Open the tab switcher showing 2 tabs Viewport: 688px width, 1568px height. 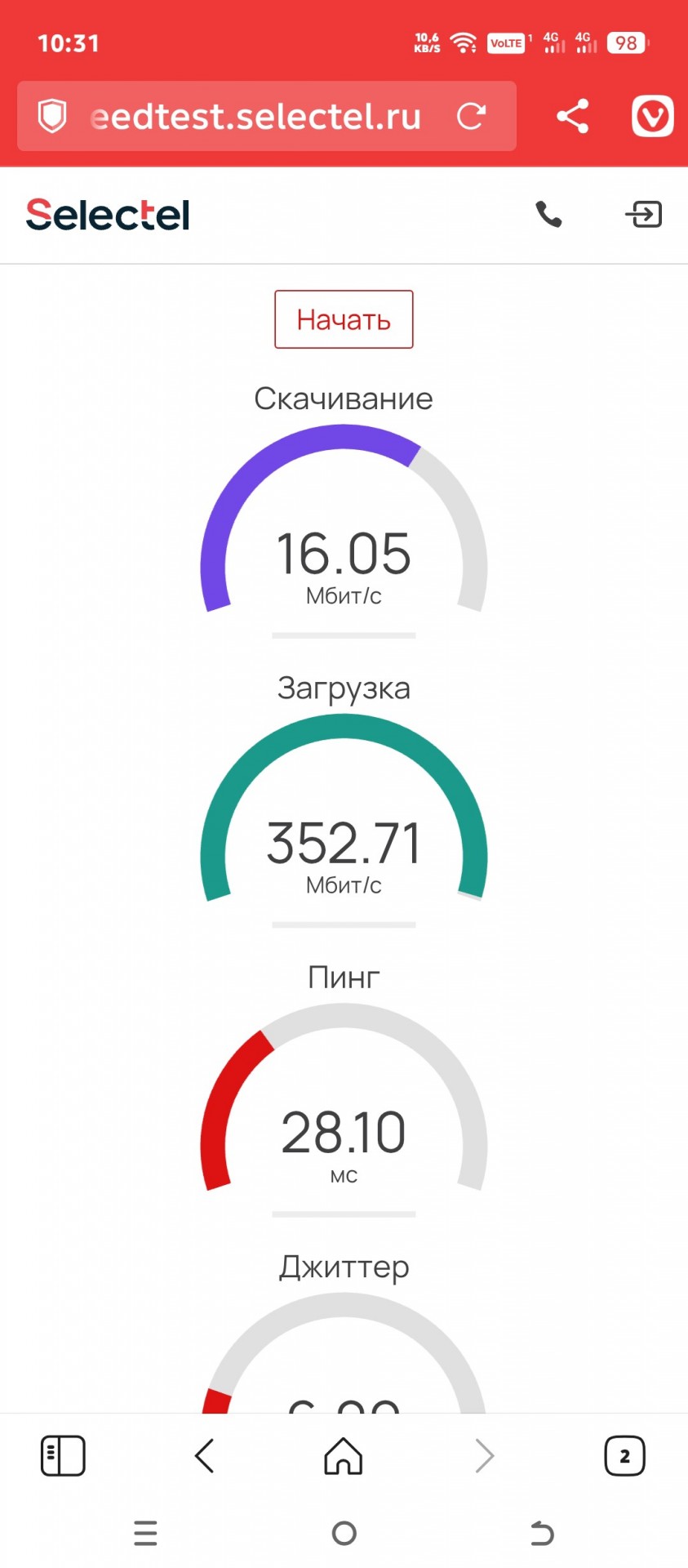(624, 1455)
